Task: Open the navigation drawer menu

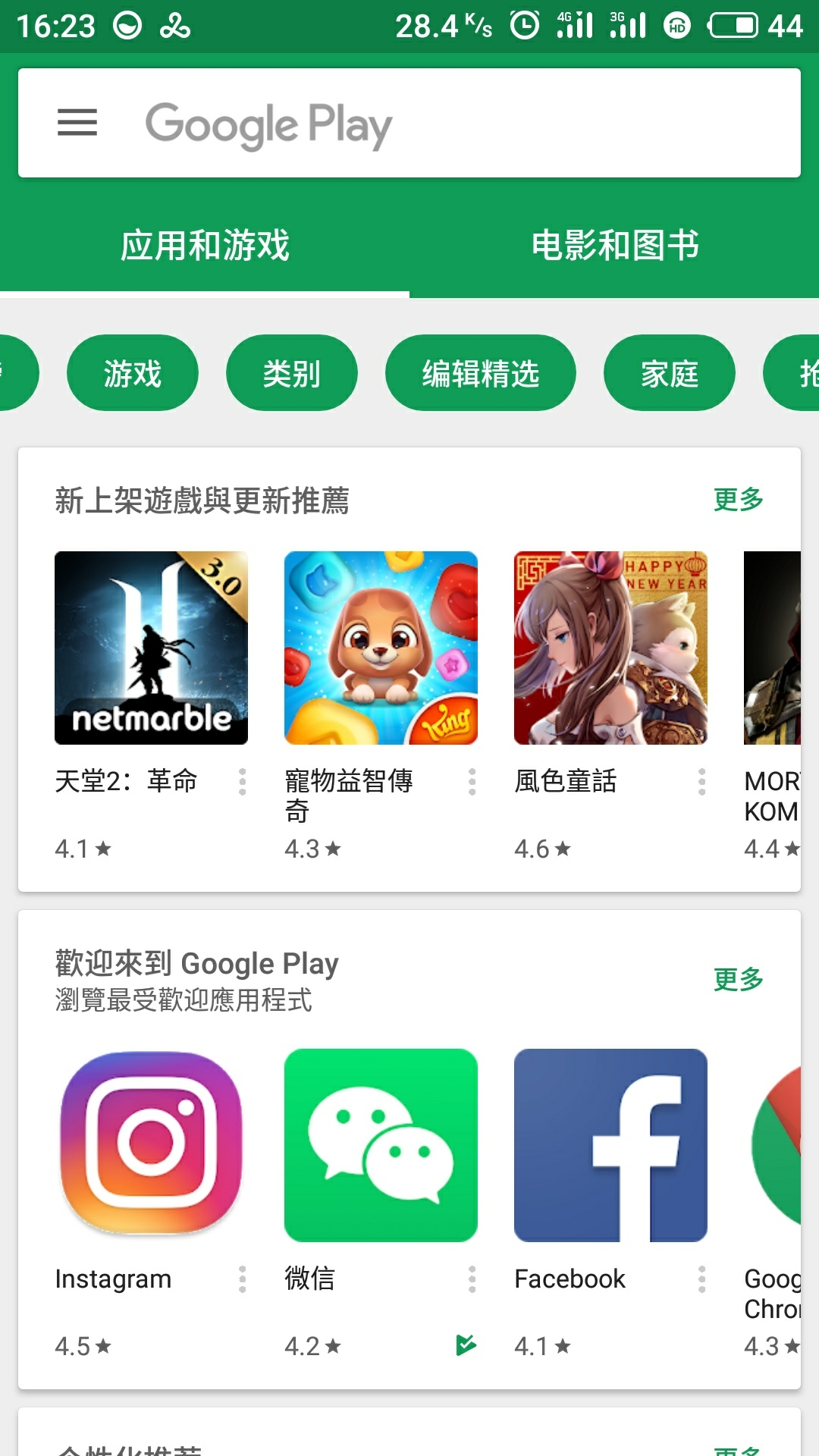Action: tap(76, 123)
